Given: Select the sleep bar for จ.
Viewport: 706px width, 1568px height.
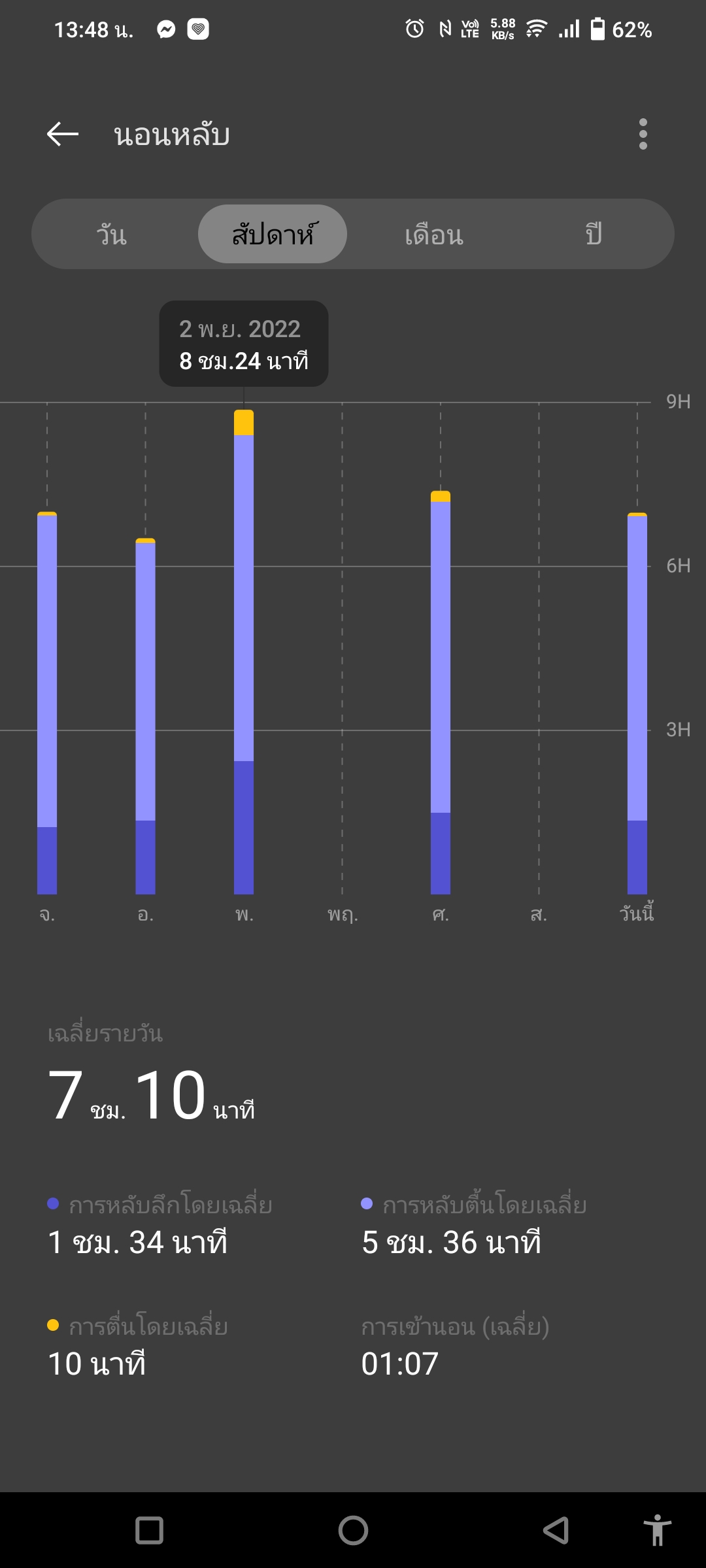Looking at the screenshot, I should [x=47, y=702].
